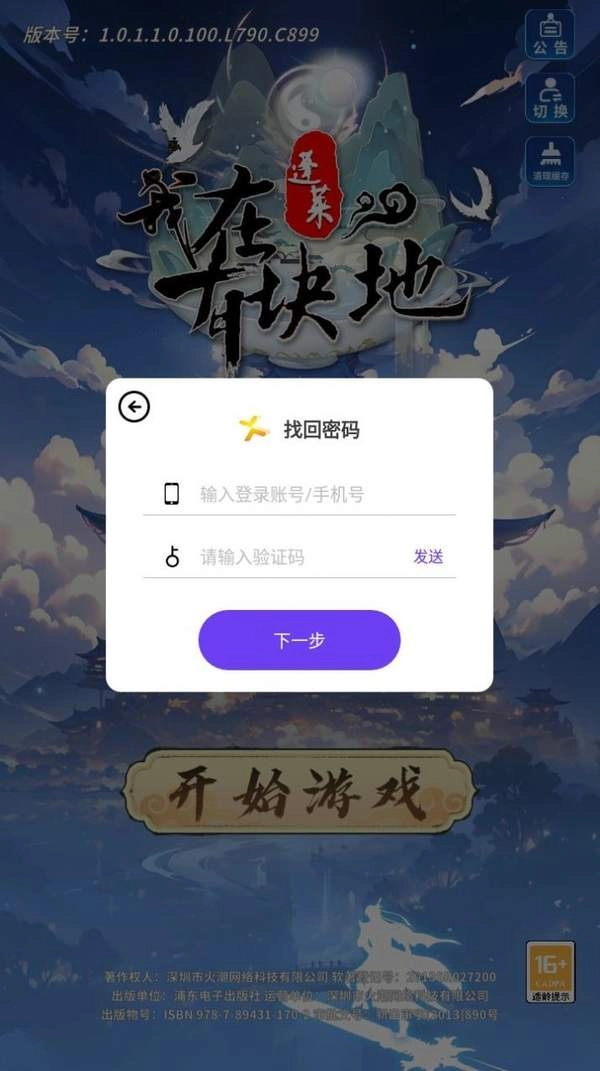Send the verification code via 发送
Image resolution: width=600 pixels, height=1071 pixels.
pyautogui.click(x=428, y=557)
